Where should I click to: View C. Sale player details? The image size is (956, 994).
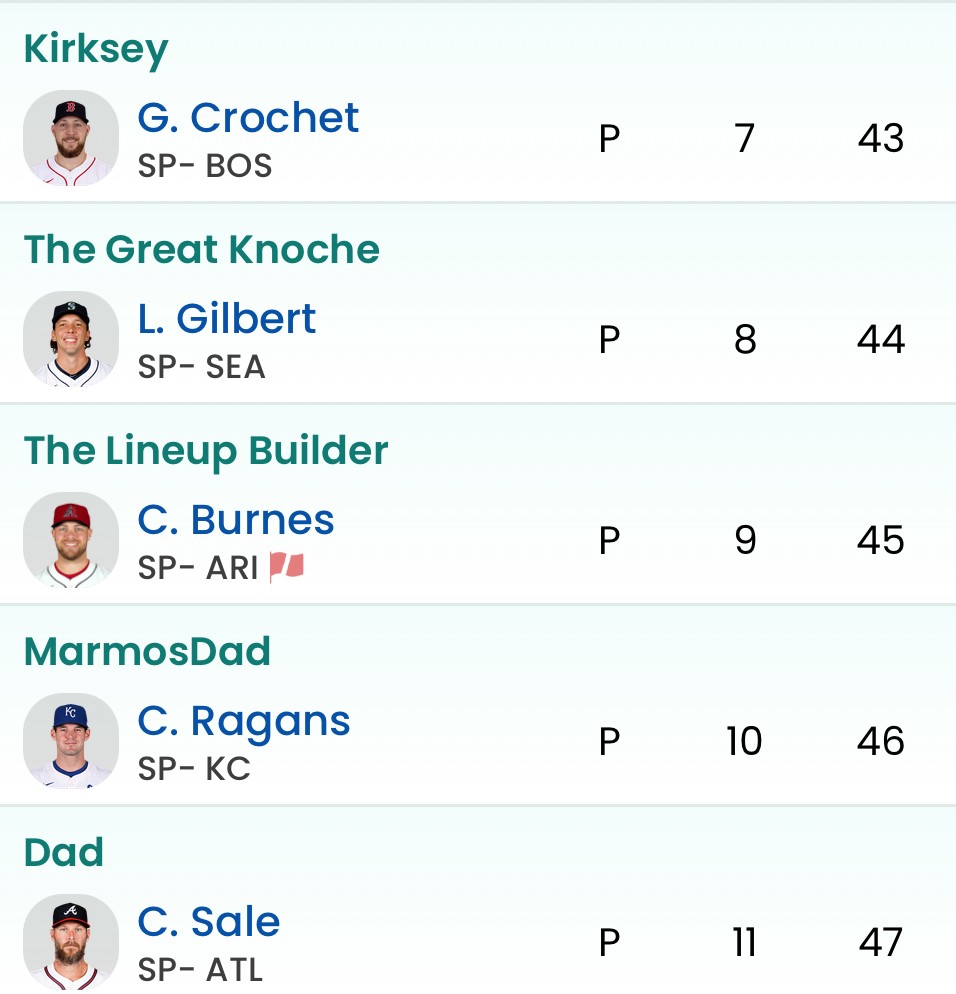pyautogui.click(x=209, y=922)
